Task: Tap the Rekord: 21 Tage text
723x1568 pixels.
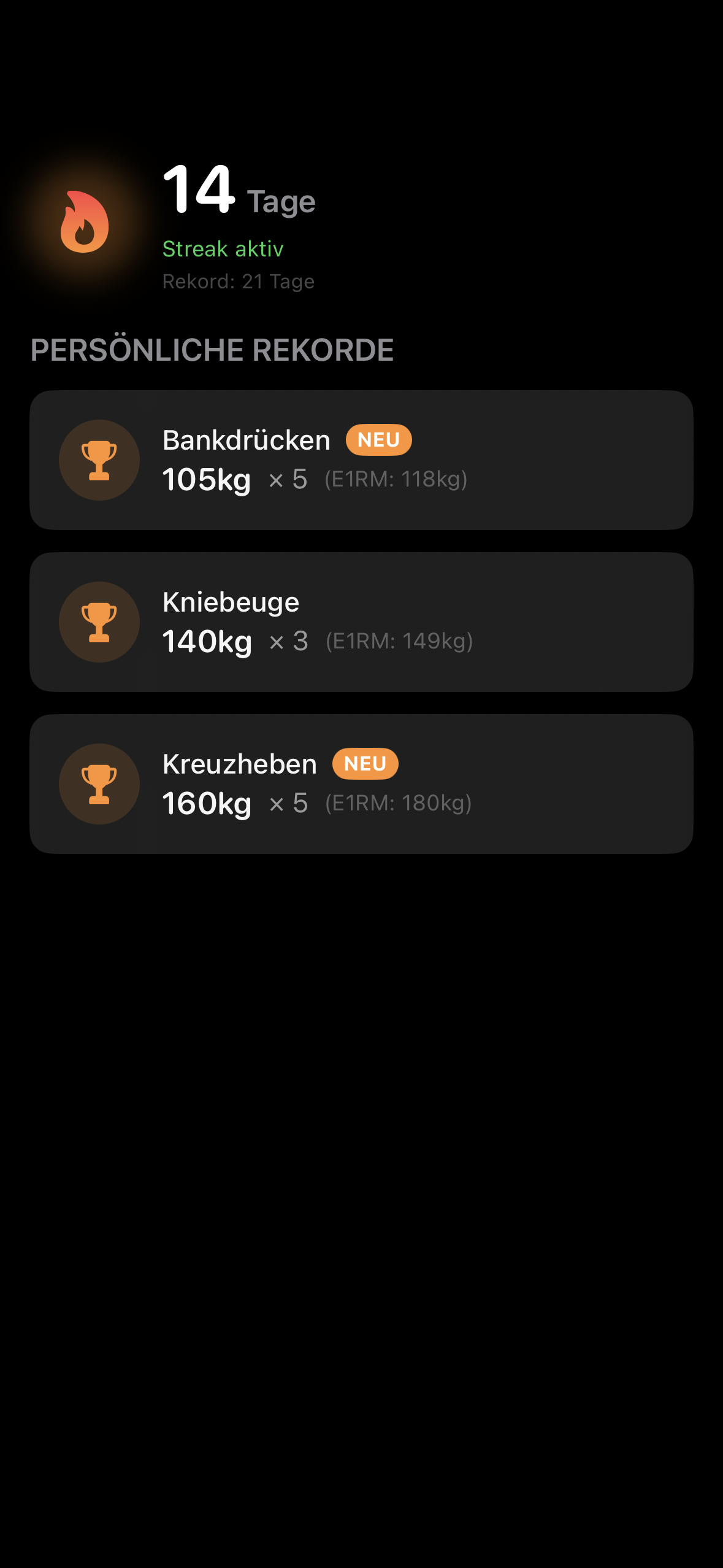Action: click(239, 281)
